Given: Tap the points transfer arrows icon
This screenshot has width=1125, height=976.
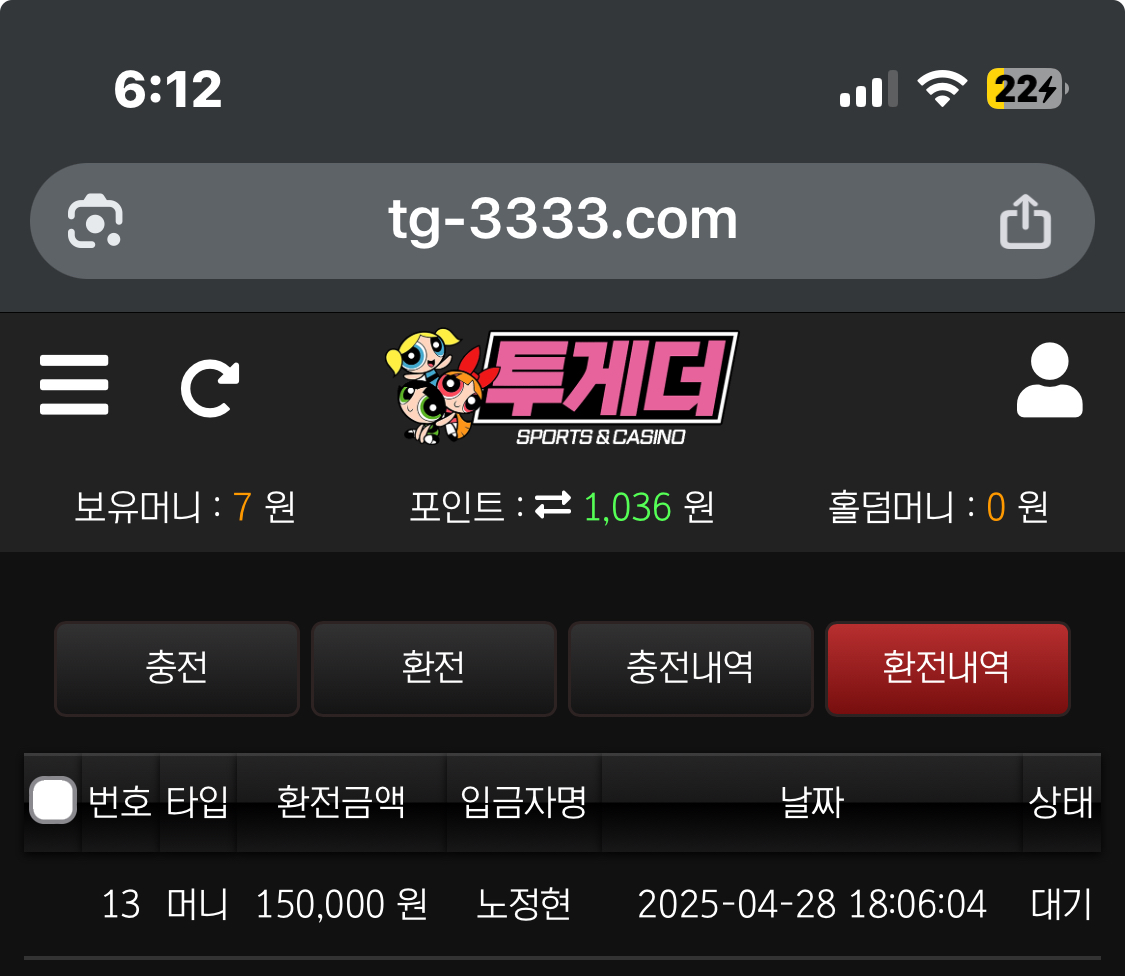Looking at the screenshot, I should pyautogui.click(x=552, y=508).
